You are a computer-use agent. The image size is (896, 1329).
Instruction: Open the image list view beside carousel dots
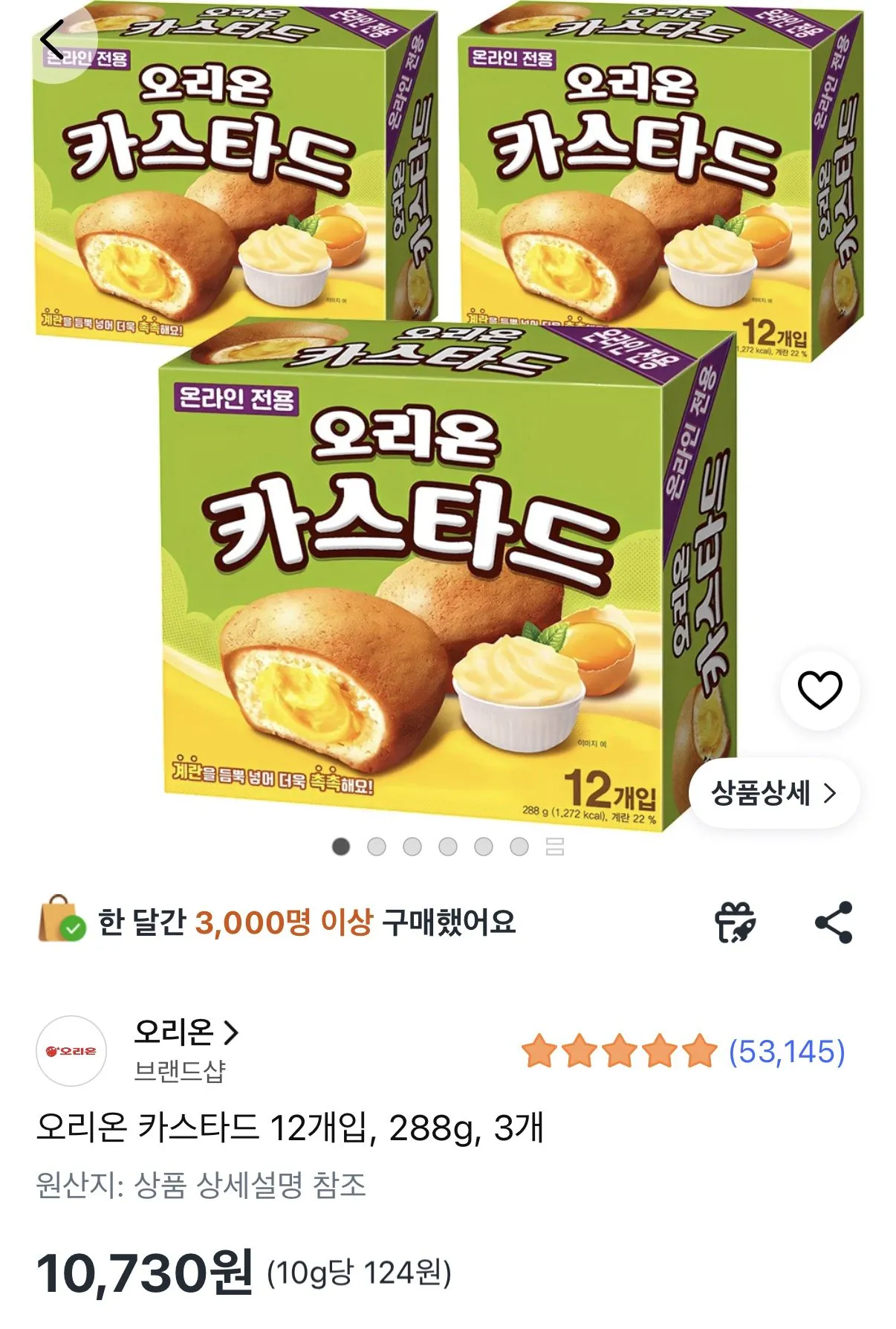(556, 847)
